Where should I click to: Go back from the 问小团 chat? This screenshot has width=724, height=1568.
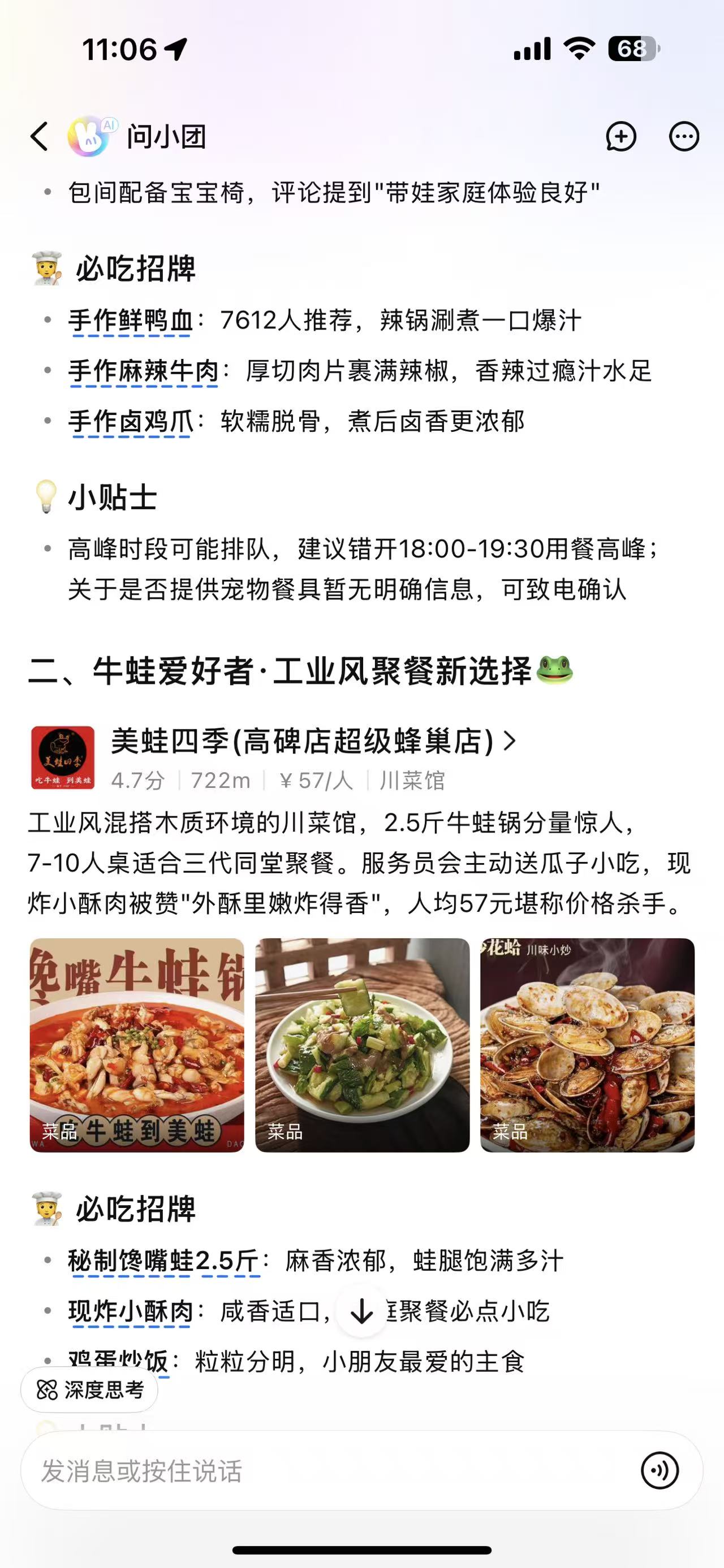click(40, 136)
